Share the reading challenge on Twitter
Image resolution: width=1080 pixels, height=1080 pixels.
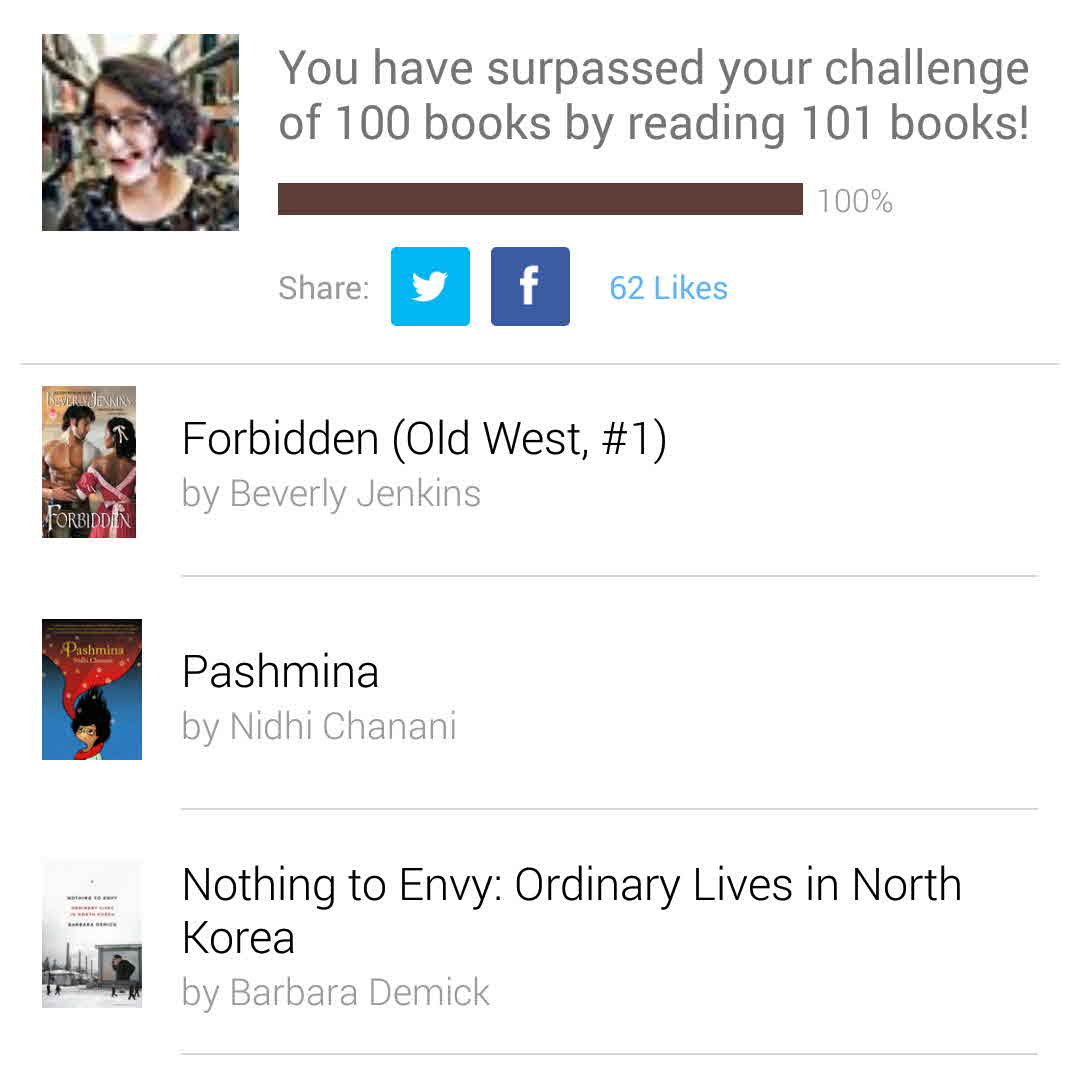(x=430, y=287)
